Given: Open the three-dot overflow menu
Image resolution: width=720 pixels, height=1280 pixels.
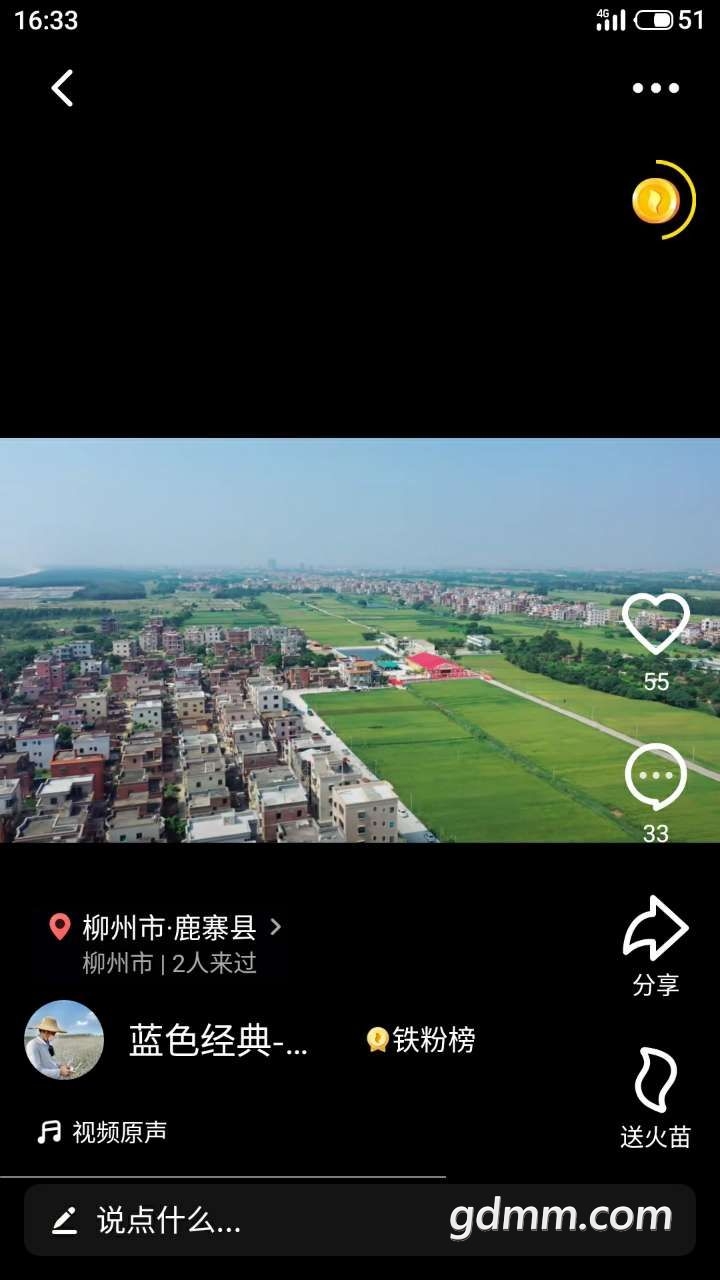Looking at the screenshot, I should (656, 88).
